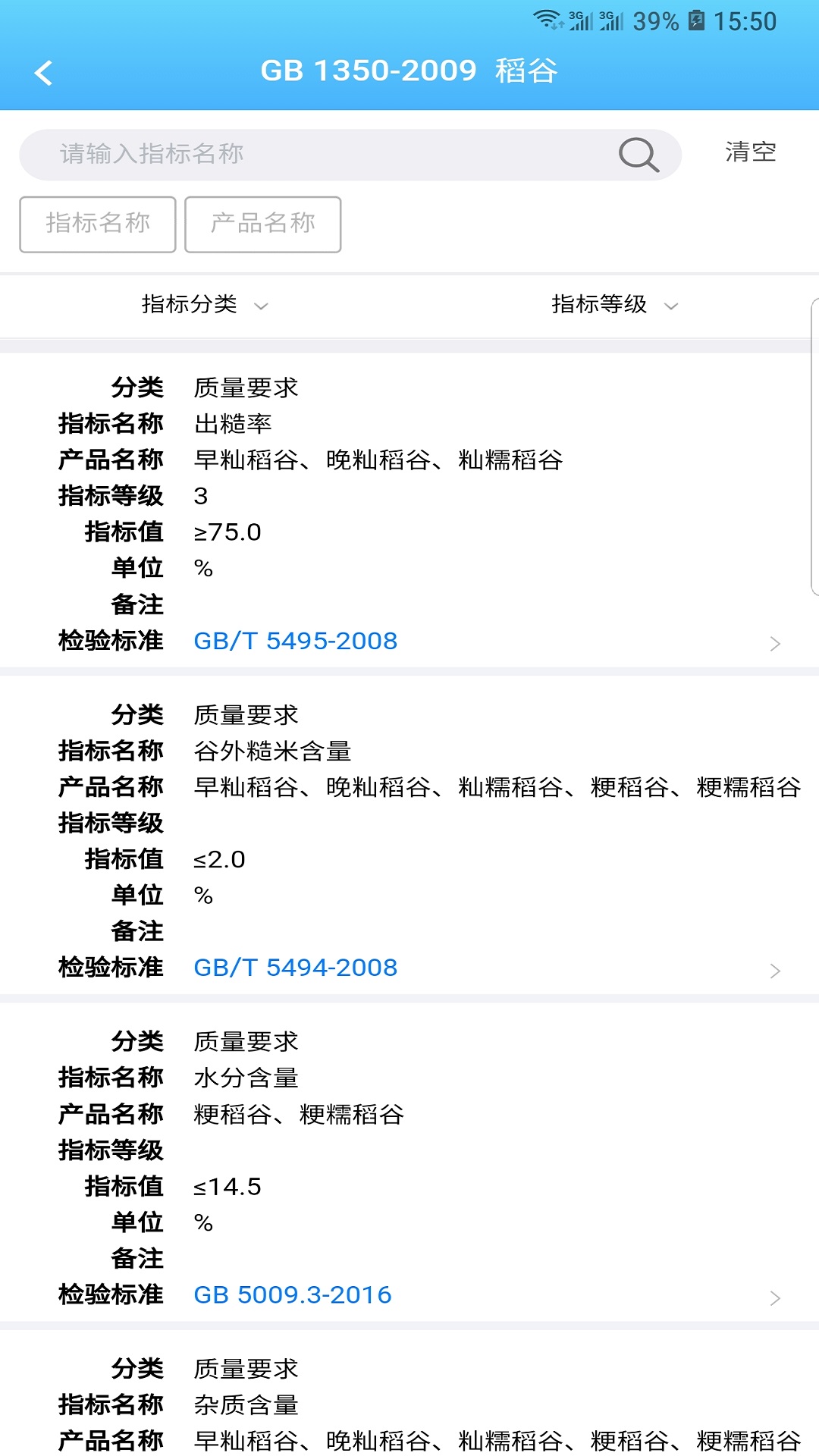Open the 指标分类 dropdown

(202, 305)
